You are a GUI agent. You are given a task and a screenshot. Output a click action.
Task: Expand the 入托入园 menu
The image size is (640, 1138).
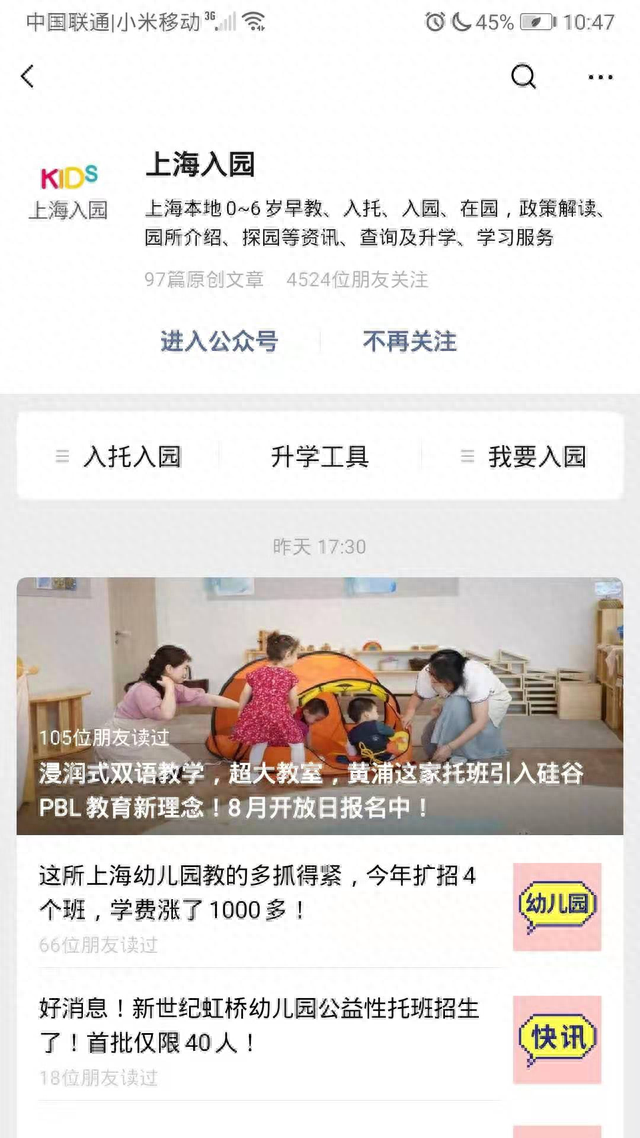(x=120, y=457)
